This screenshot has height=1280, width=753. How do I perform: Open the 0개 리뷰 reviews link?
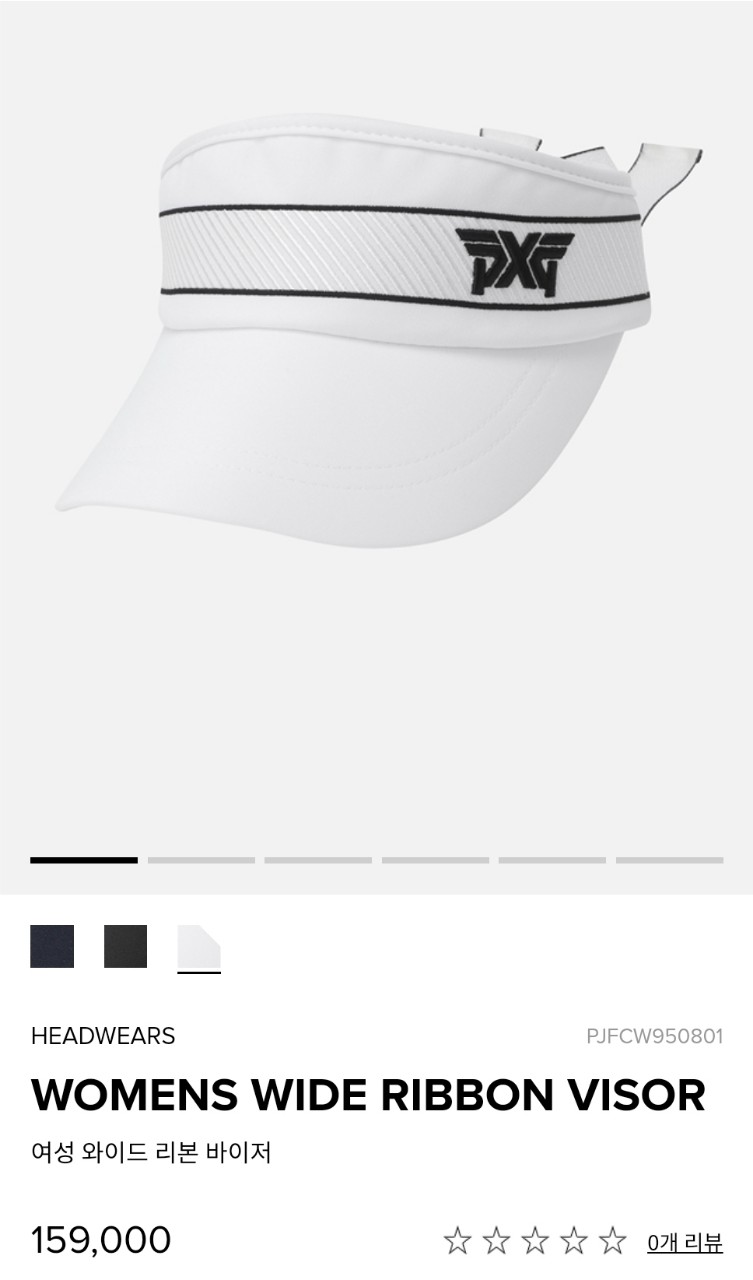[685, 1242]
